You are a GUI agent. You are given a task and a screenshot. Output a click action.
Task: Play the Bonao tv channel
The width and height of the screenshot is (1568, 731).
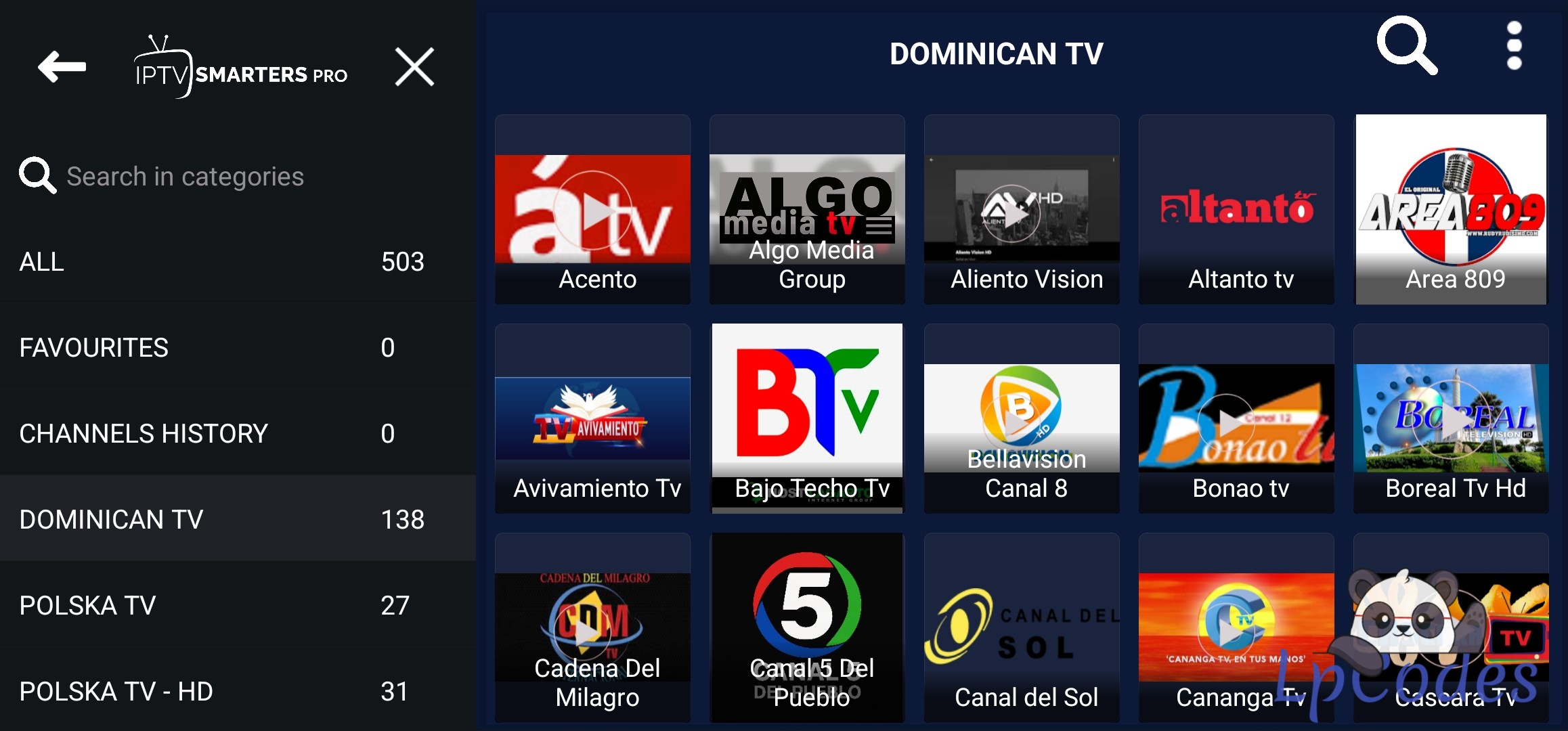[x=1236, y=419]
